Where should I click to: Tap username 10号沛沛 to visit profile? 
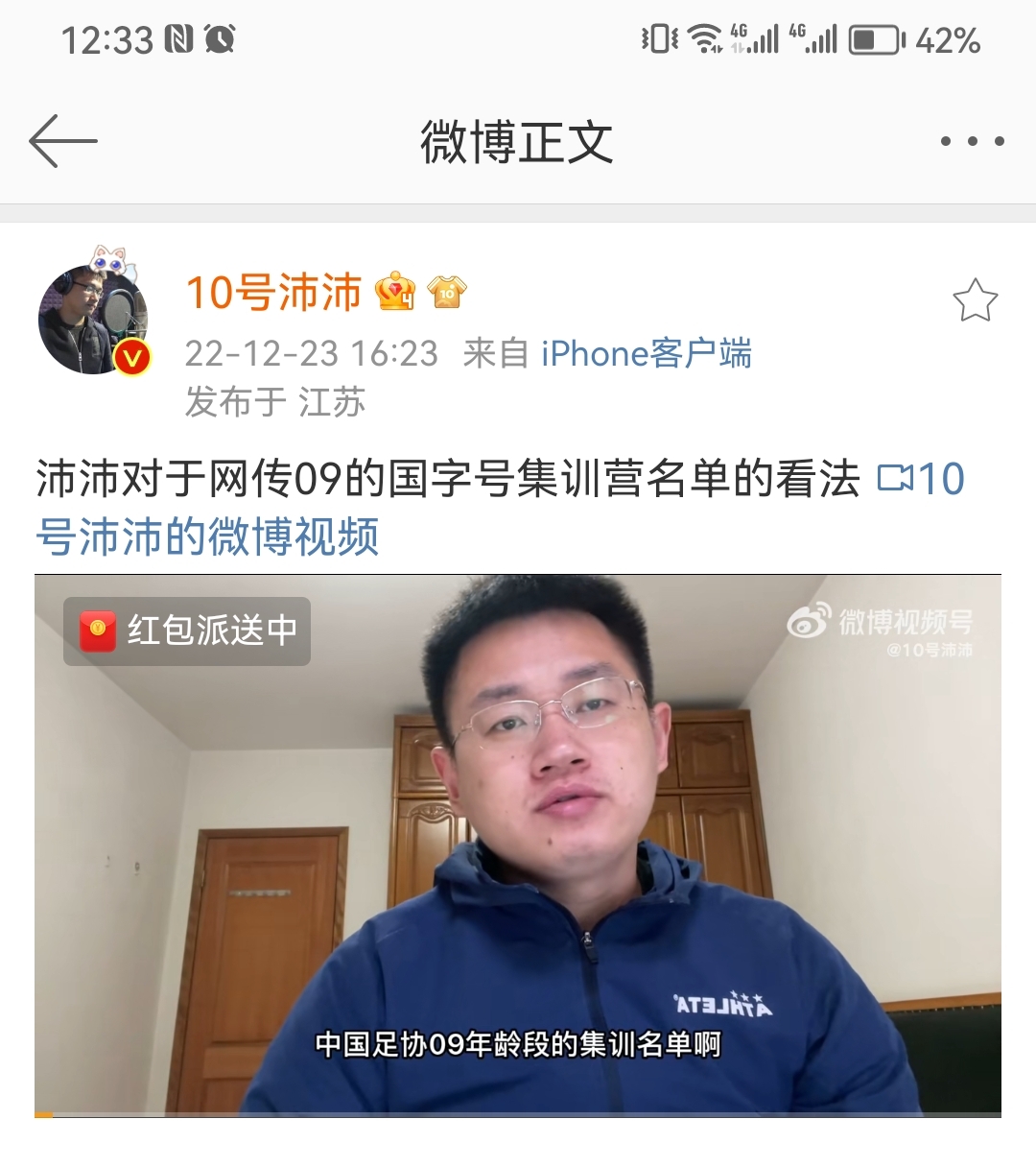[x=275, y=295]
